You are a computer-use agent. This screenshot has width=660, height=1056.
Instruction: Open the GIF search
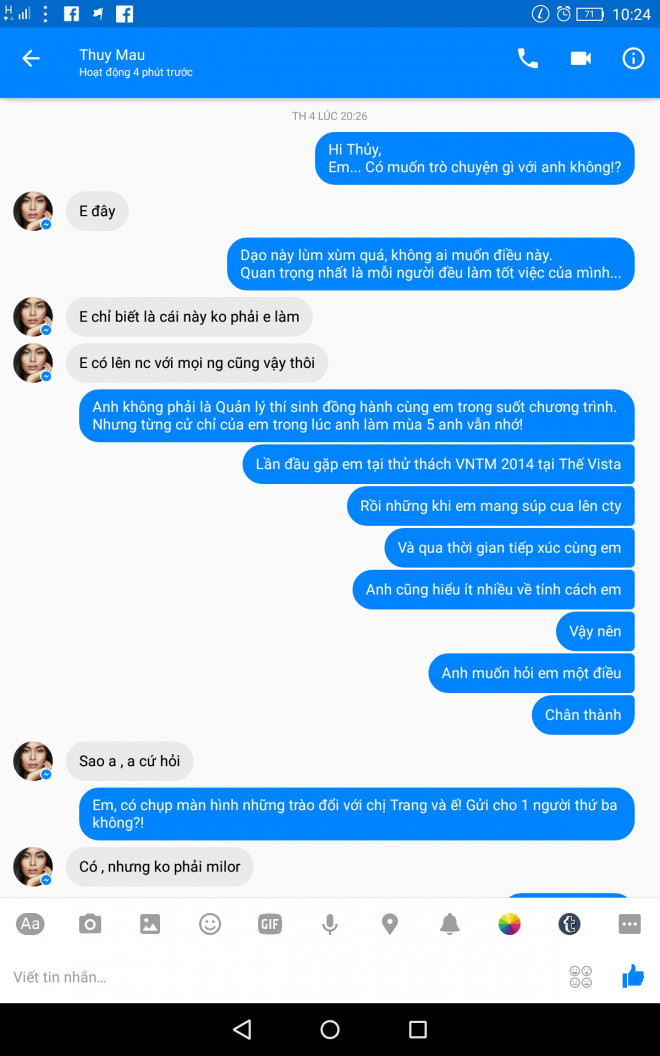pos(270,924)
